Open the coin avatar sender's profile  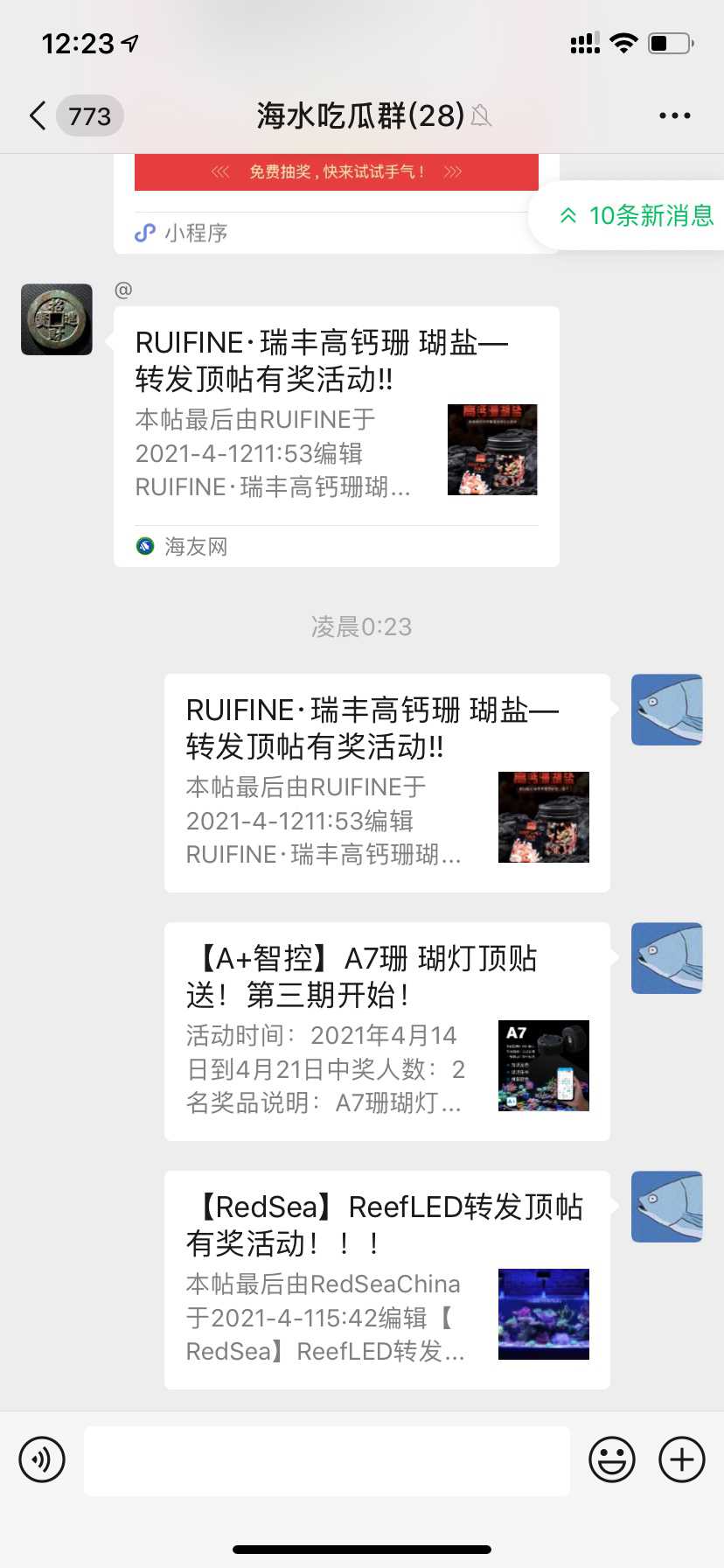pos(57,319)
